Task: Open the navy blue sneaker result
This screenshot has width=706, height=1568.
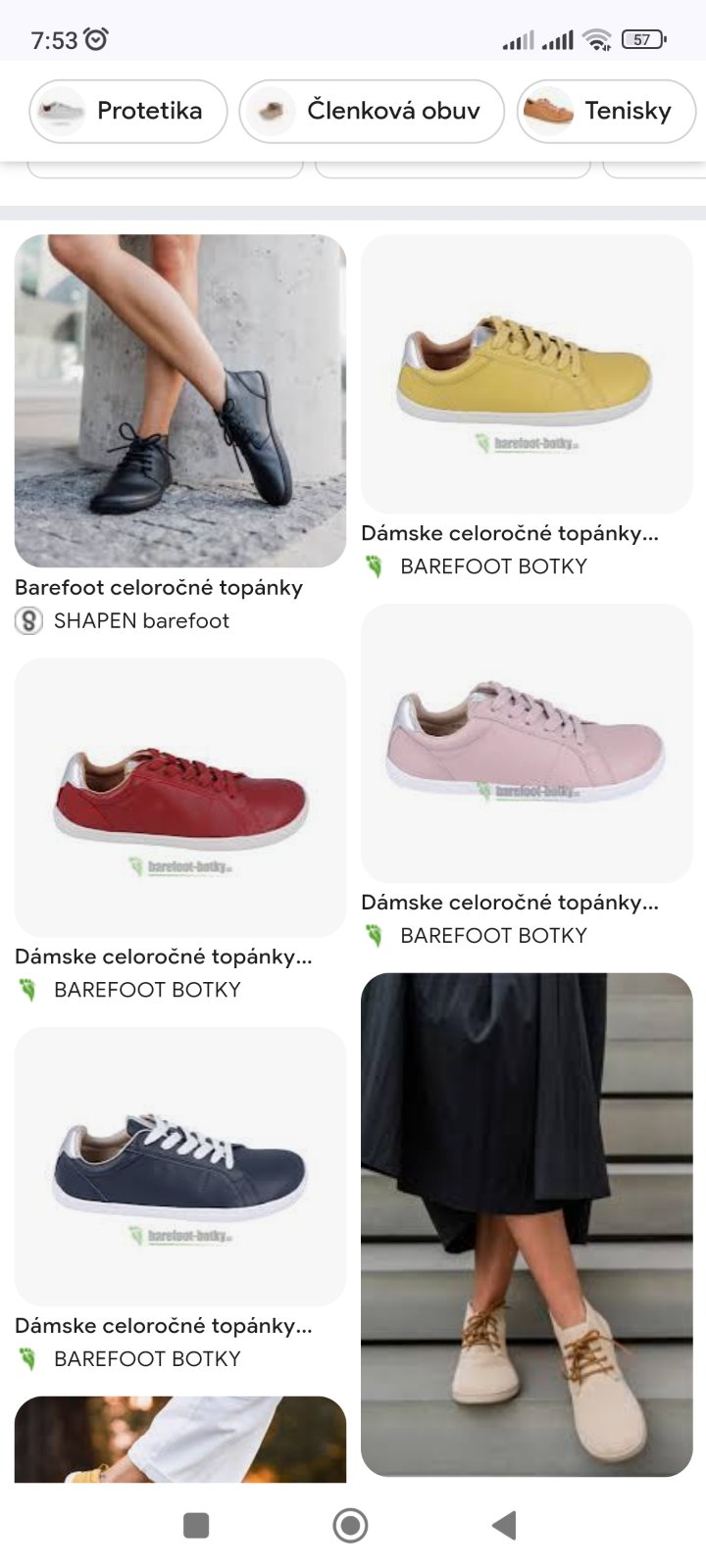Action: [180, 1166]
